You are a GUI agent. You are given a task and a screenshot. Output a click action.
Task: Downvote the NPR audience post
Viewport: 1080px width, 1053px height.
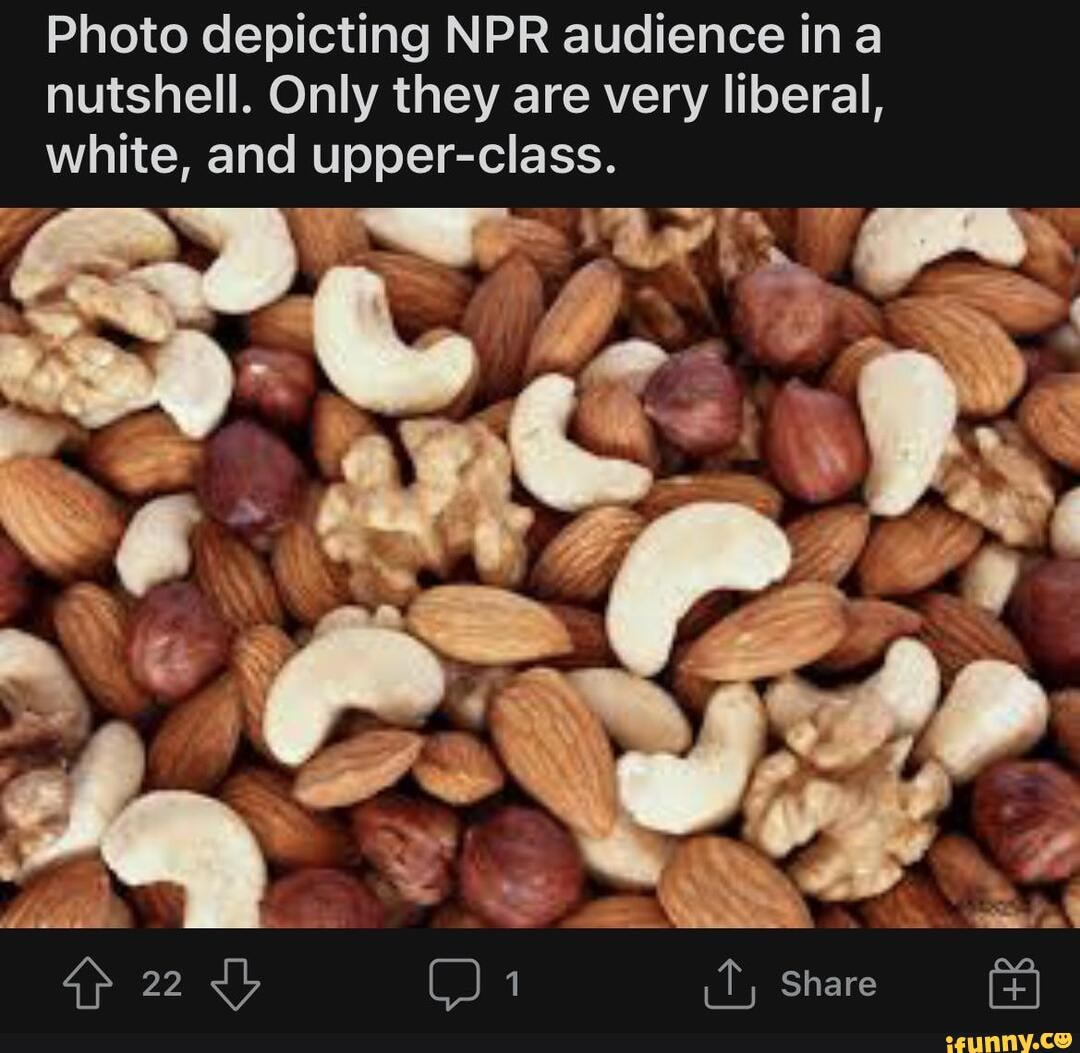point(236,985)
